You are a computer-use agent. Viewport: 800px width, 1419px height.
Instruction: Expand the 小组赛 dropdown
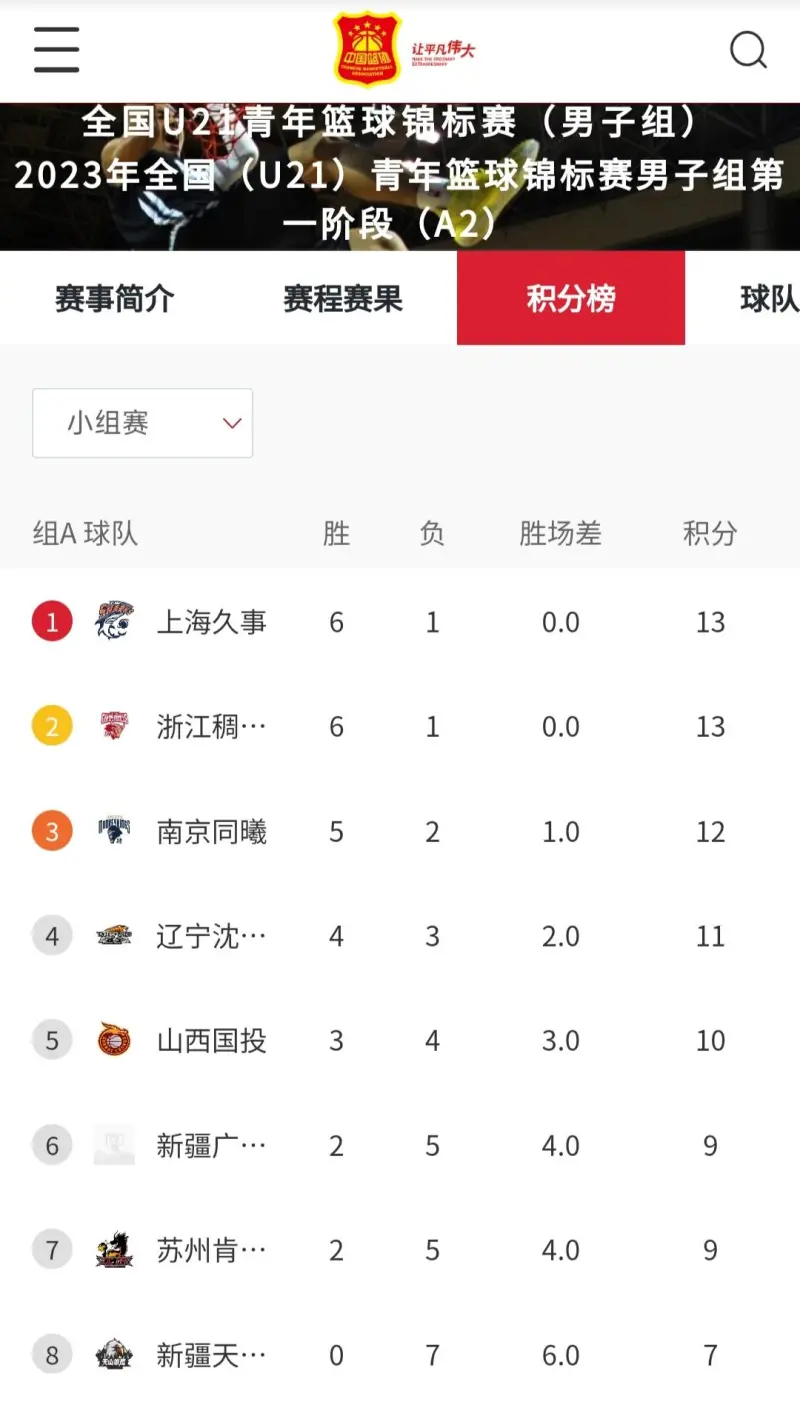coord(142,423)
